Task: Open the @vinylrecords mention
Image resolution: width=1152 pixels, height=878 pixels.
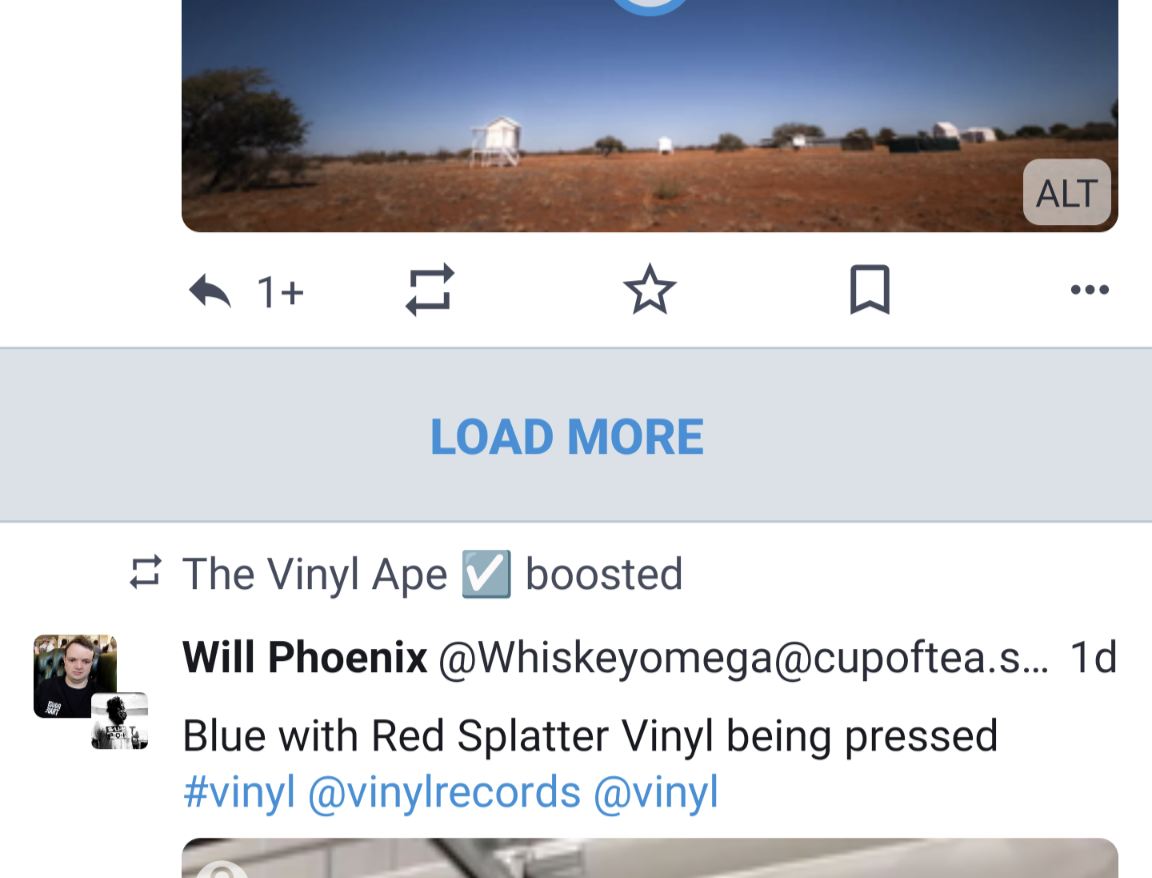Action: point(444,793)
